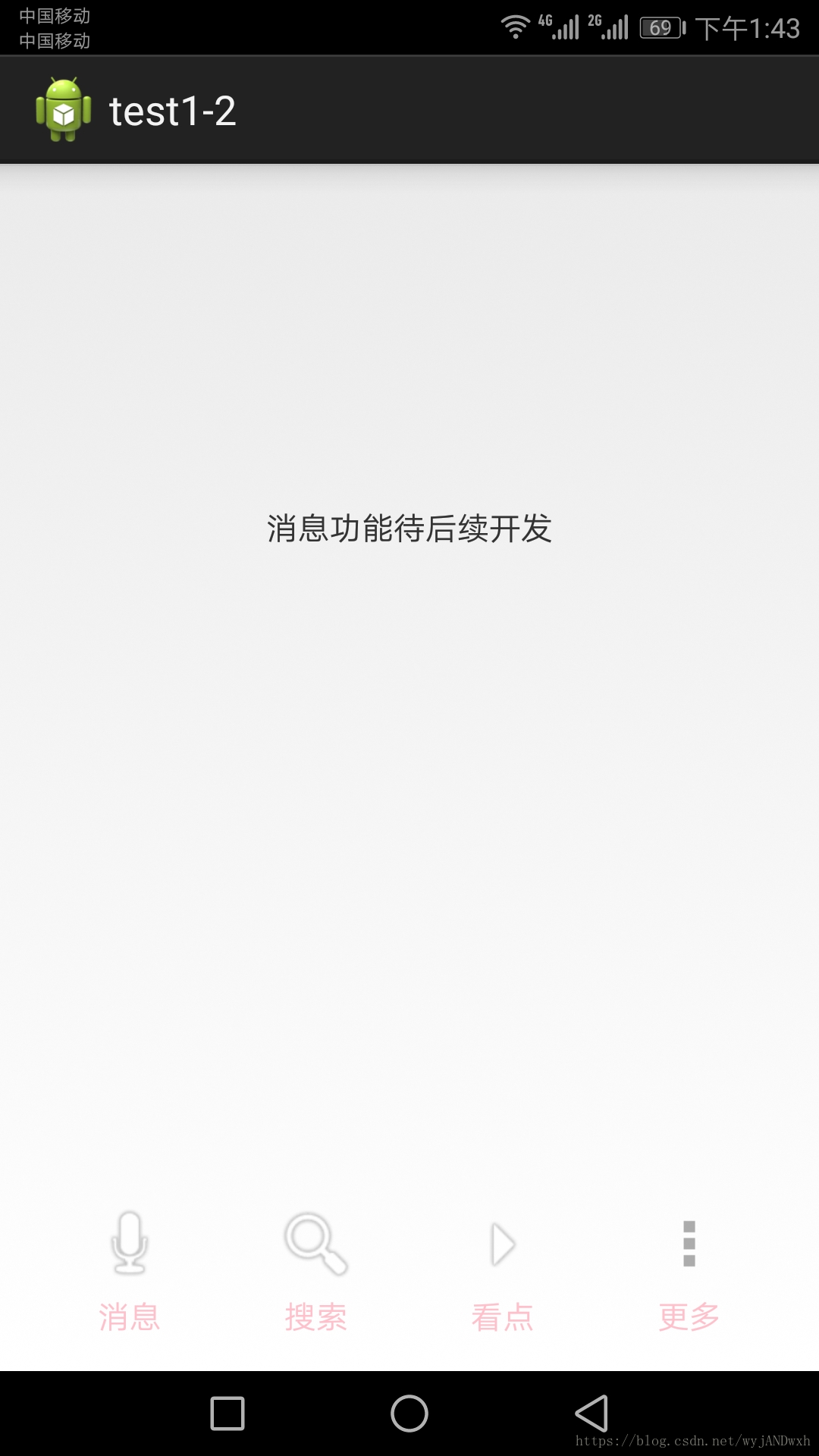The width and height of the screenshot is (819, 1456).
Task: Open the 搜索 tab
Action: tap(315, 1272)
